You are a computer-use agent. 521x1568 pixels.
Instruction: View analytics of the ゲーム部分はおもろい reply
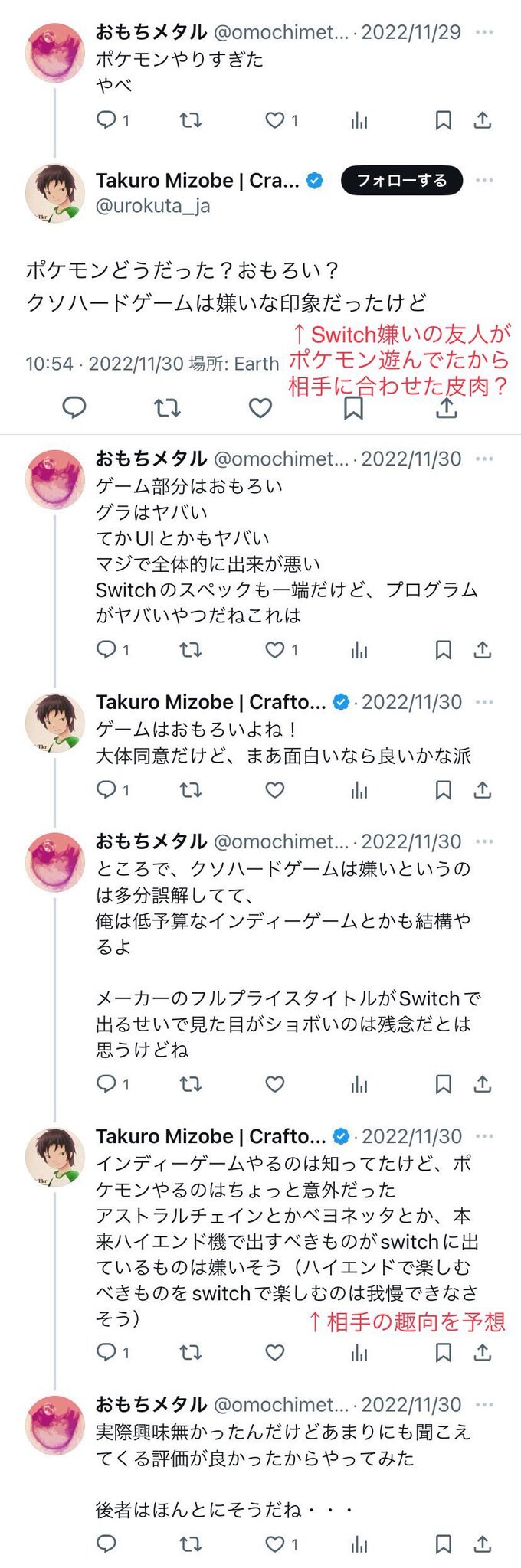(359, 650)
